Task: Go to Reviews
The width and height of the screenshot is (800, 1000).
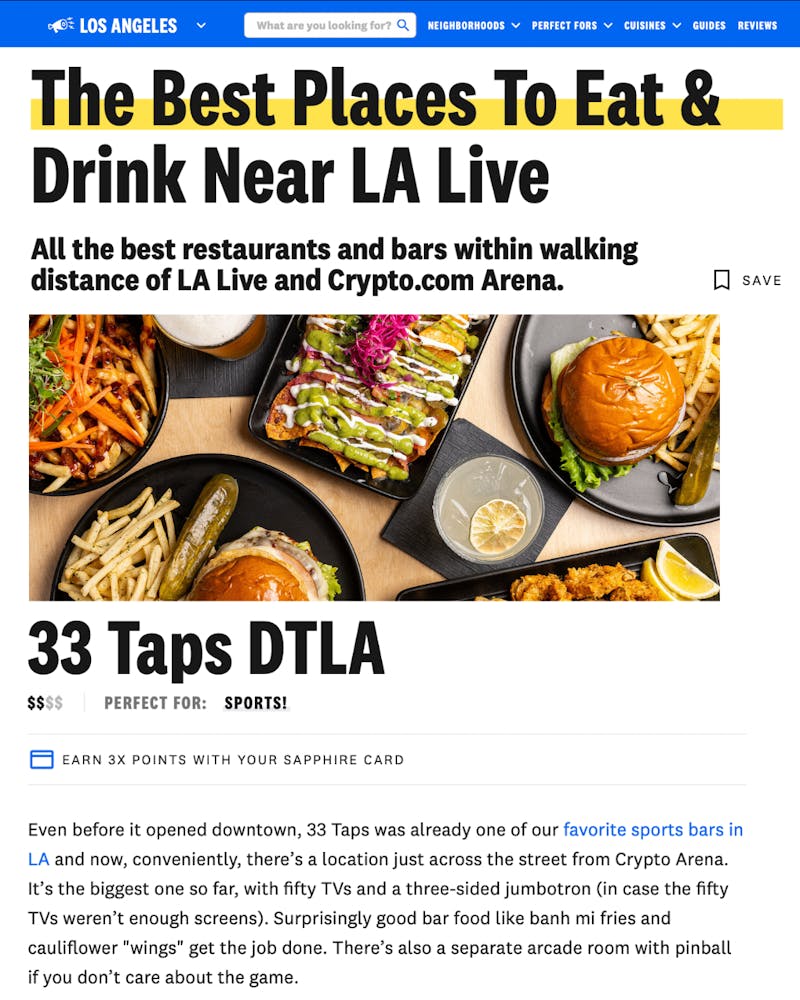Action: coord(757,25)
